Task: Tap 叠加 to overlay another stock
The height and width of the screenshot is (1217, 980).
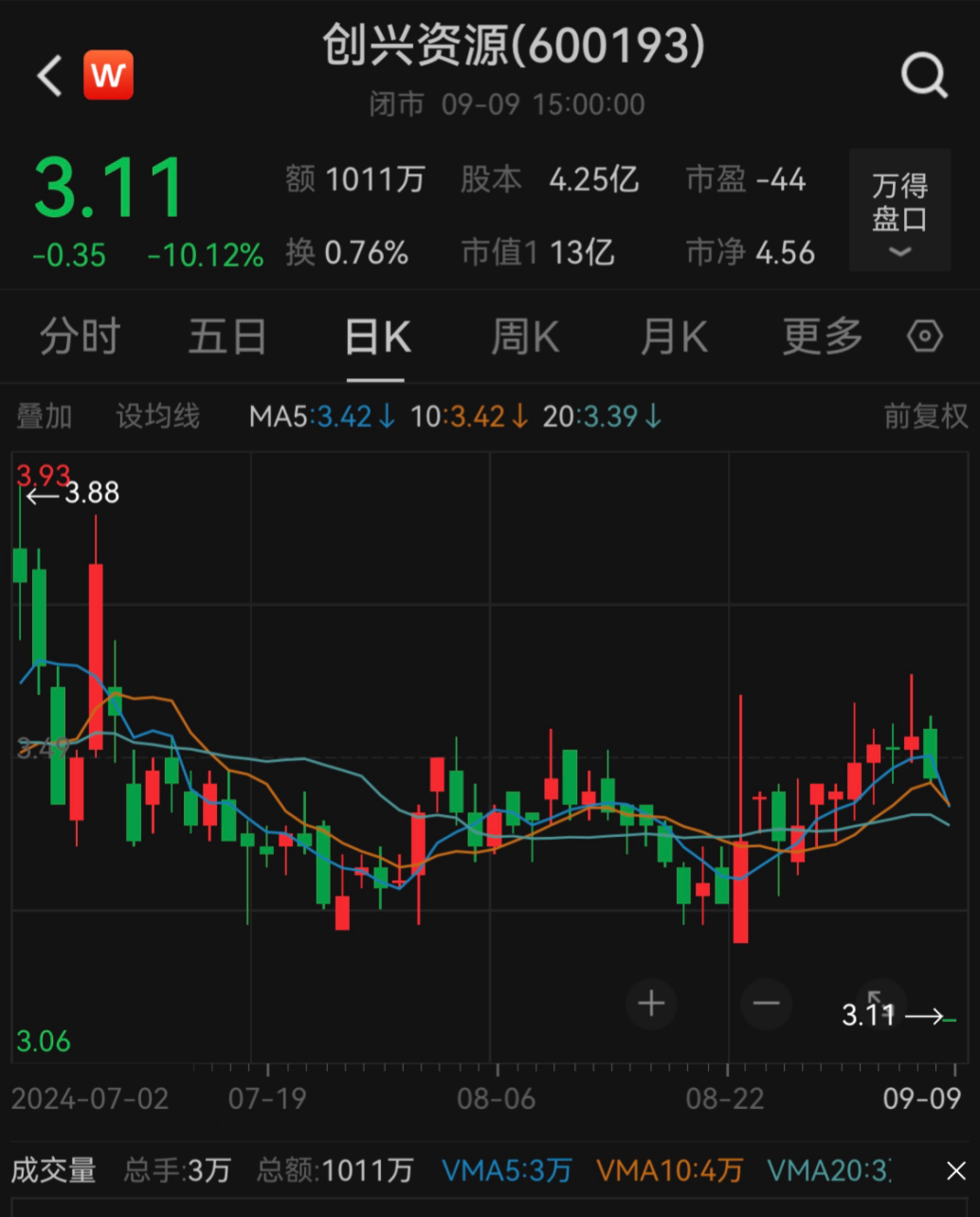Action: (45, 417)
